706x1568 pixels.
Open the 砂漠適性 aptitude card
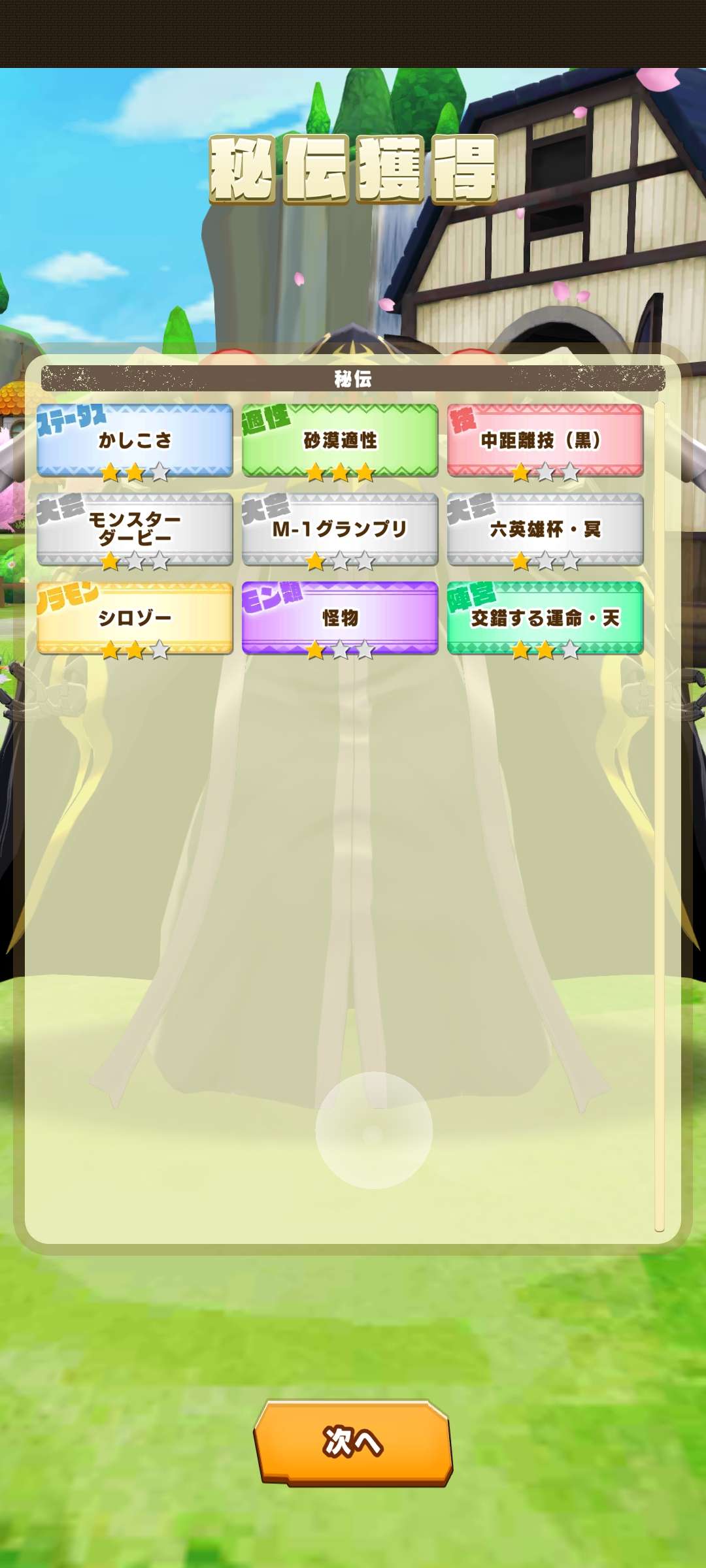[x=340, y=440]
